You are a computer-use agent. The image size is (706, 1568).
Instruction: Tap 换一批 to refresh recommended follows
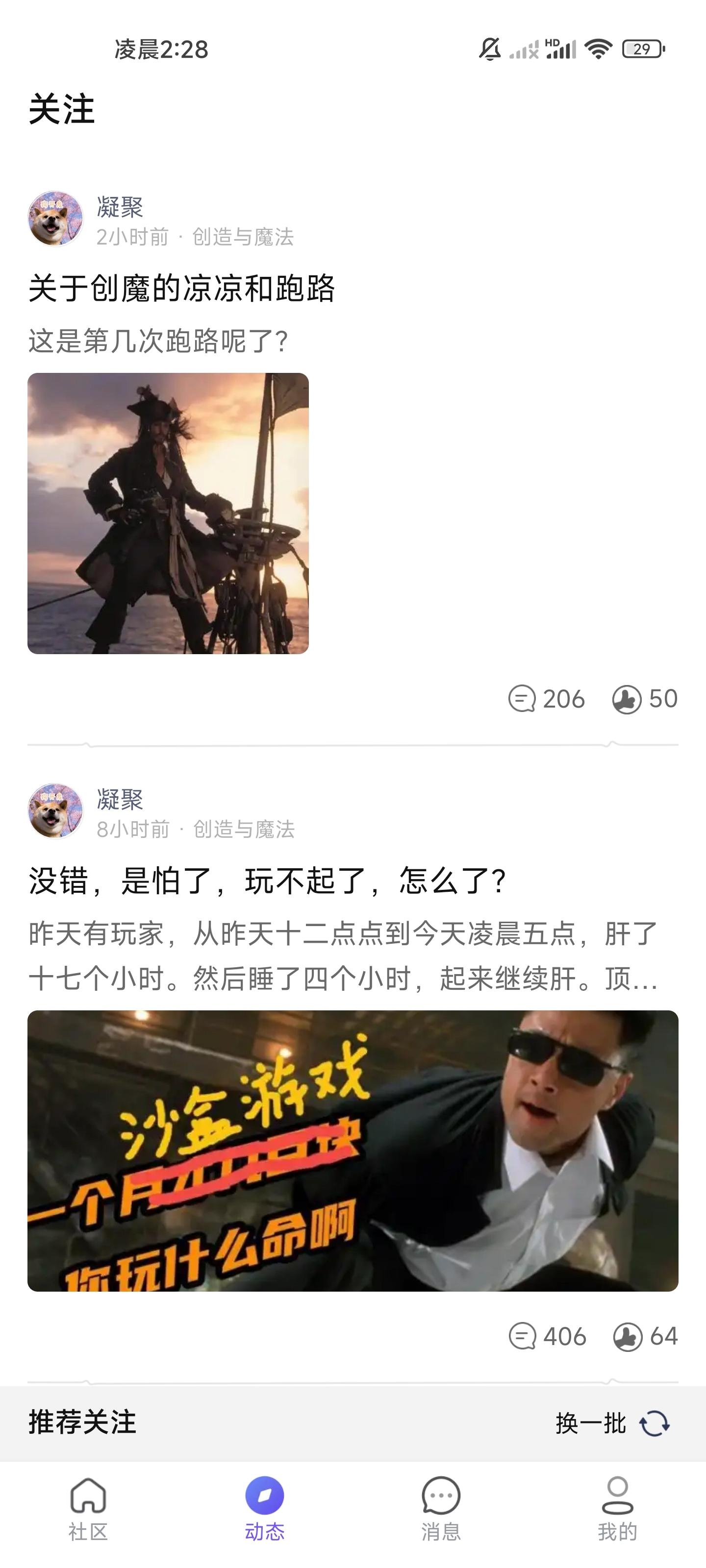coord(613,1423)
